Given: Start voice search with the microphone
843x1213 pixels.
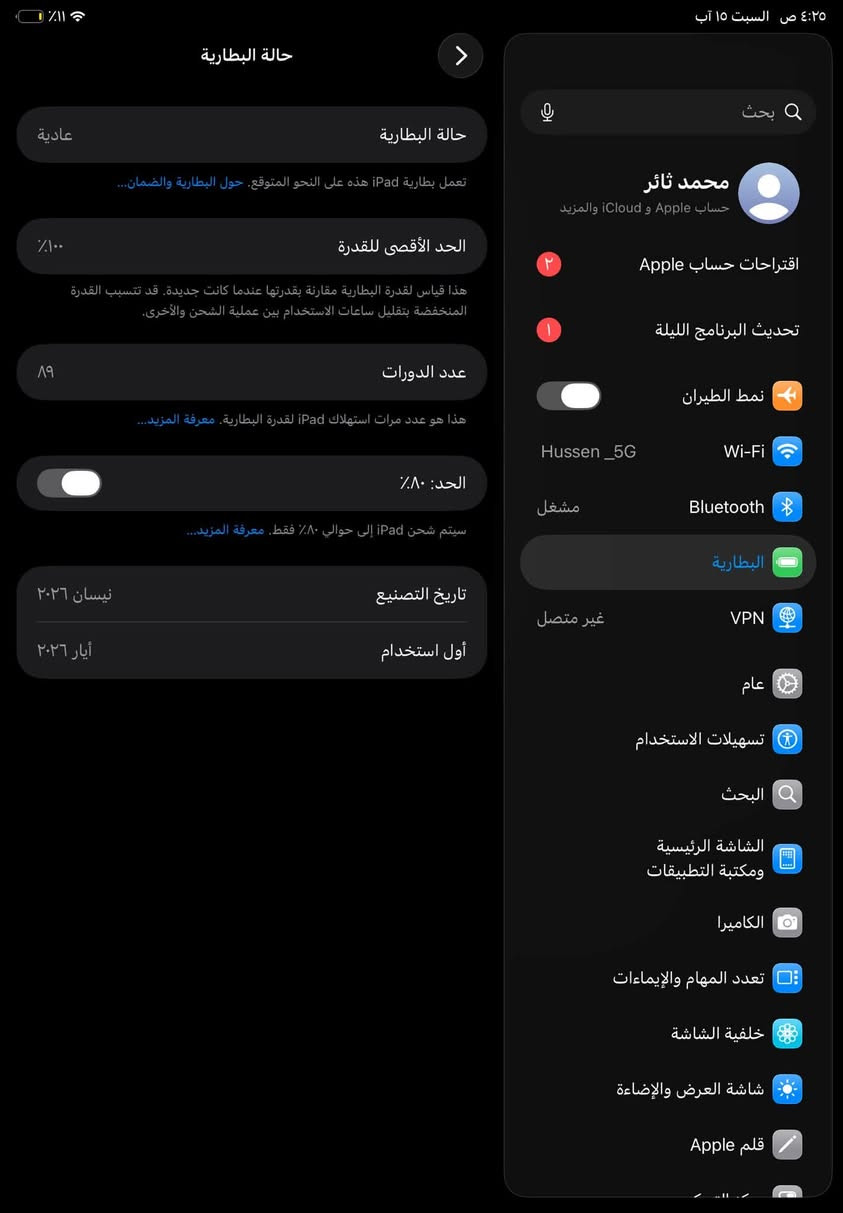Looking at the screenshot, I should [547, 112].
